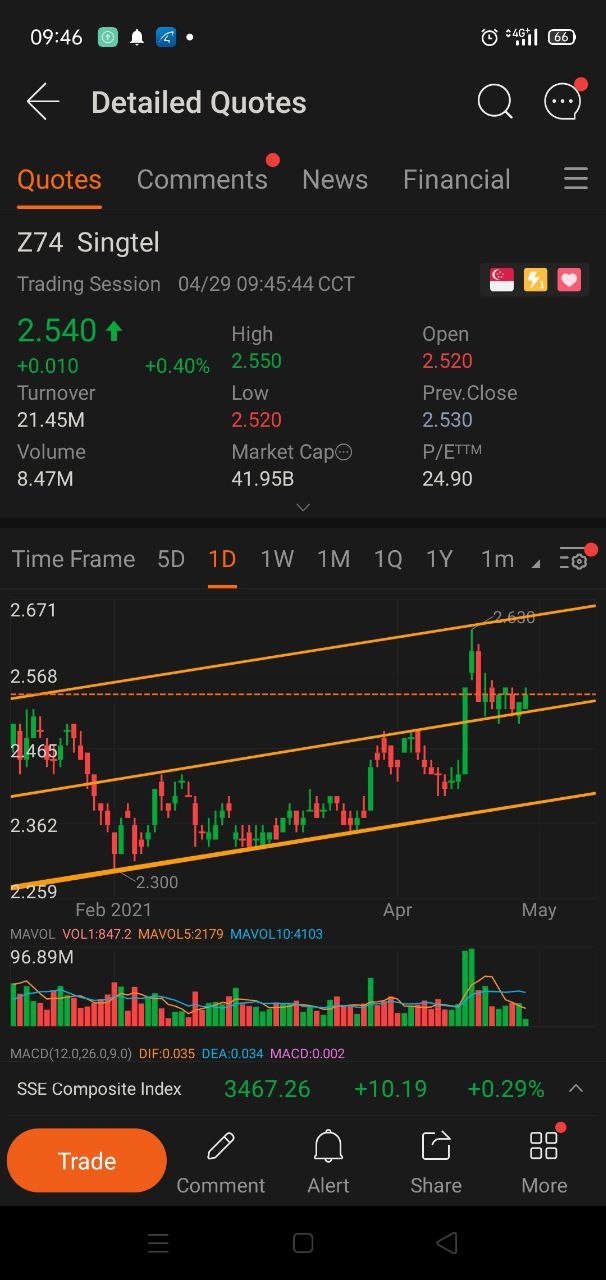Select the 1Q time frame
The image size is (606, 1280).
(388, 559)
